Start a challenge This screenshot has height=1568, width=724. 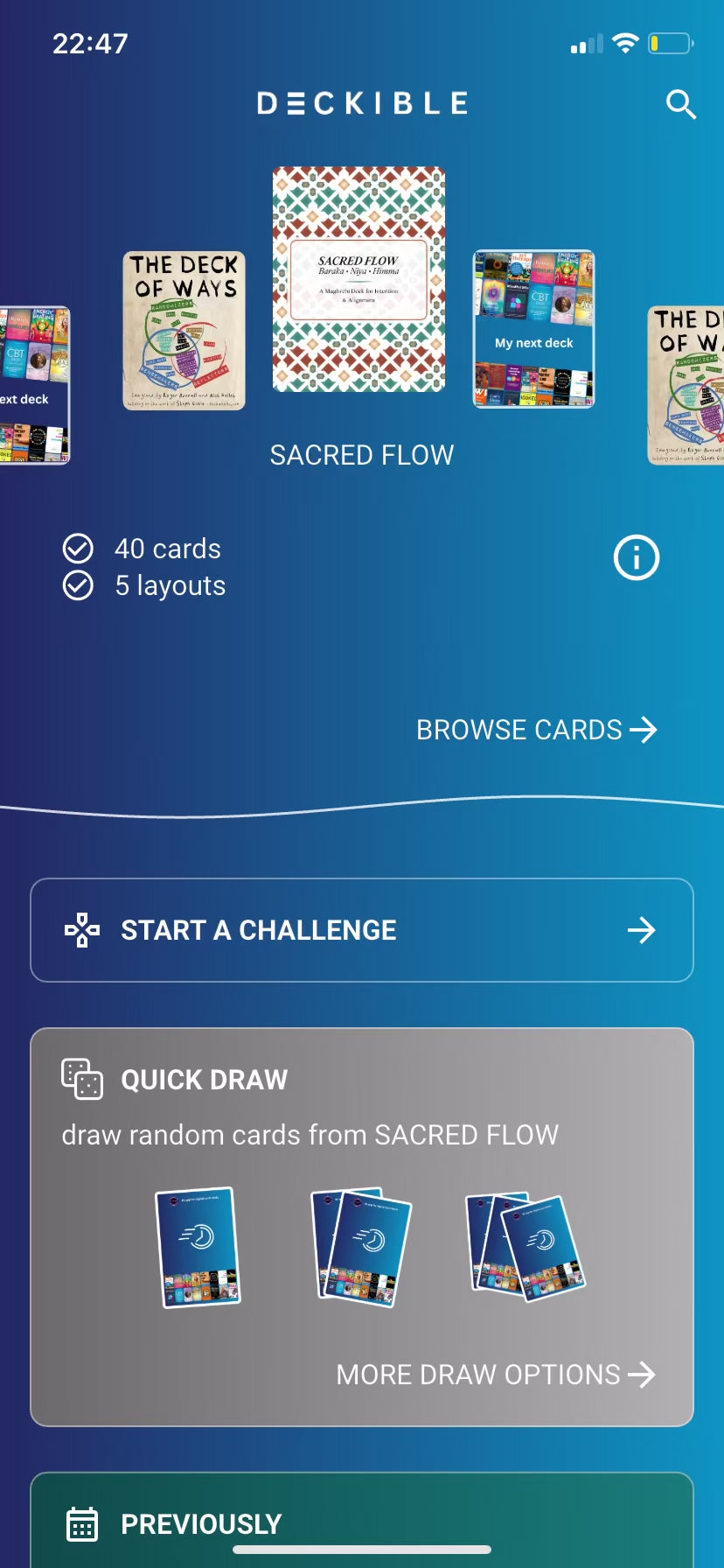pos(362,930)
